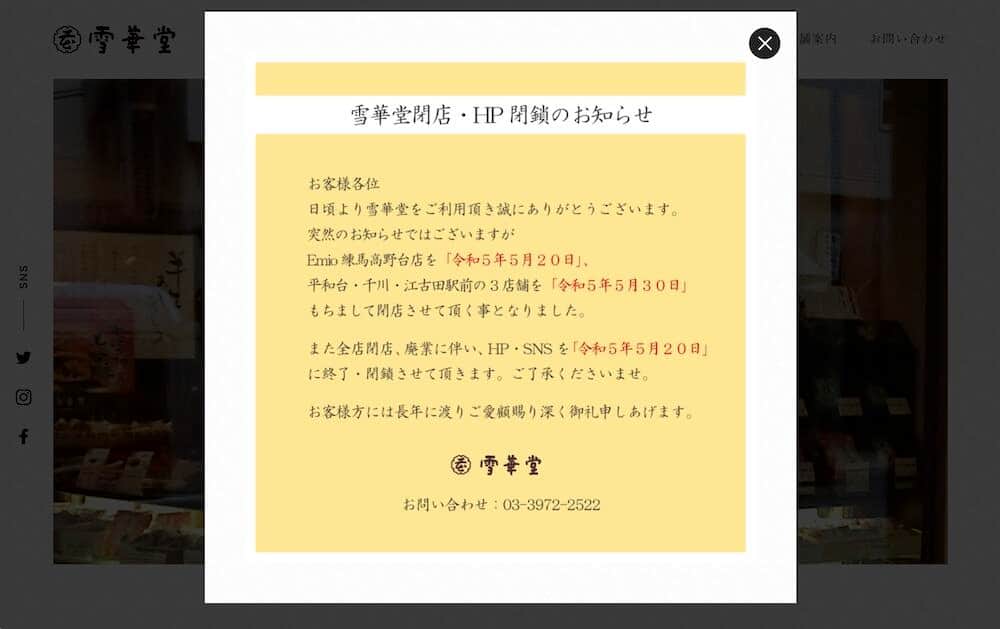1000x629 pixels.
Task: Open the Facebook icon link
Action: 23,436
